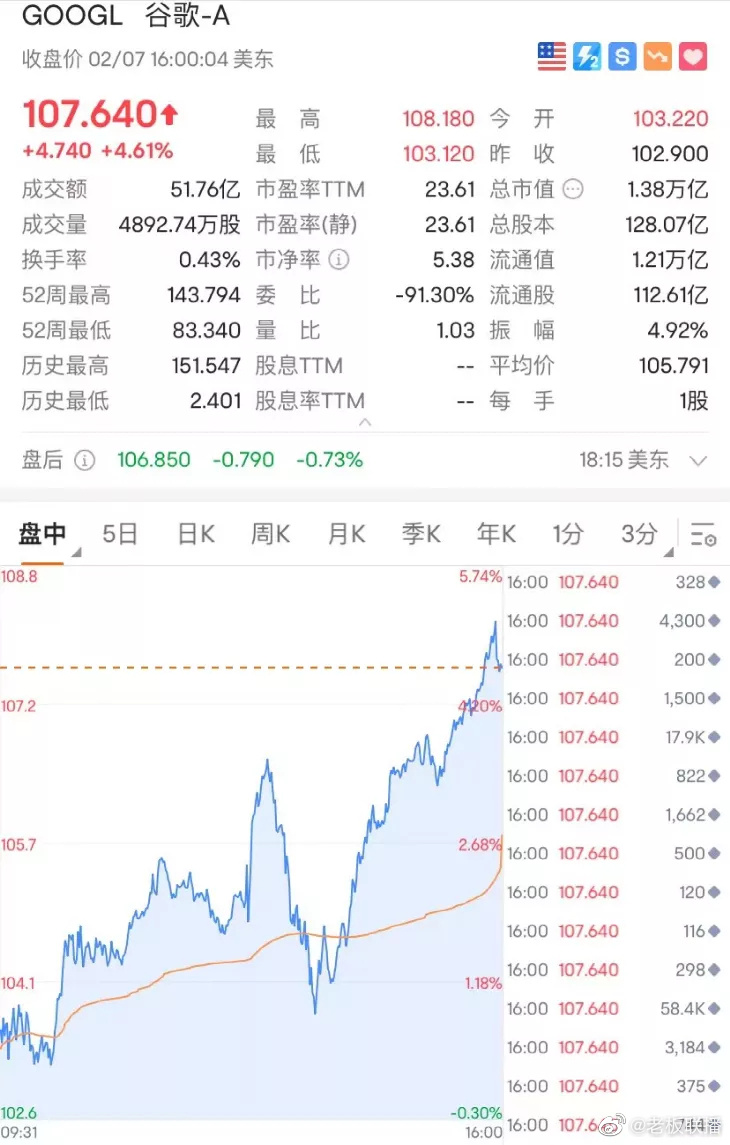Open the 总市值 more-details icon

[x=572, y=189]
